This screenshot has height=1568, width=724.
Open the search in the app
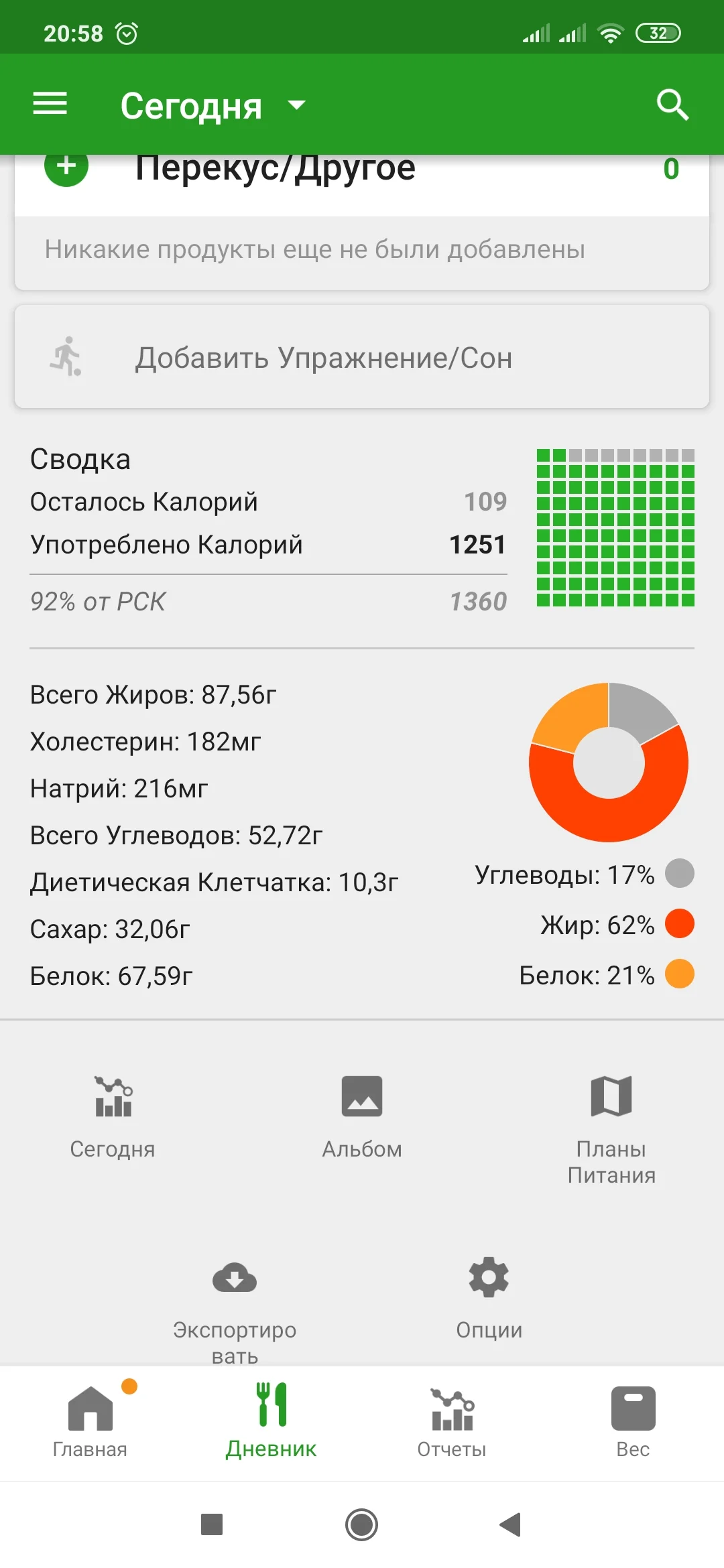(672, 104)
